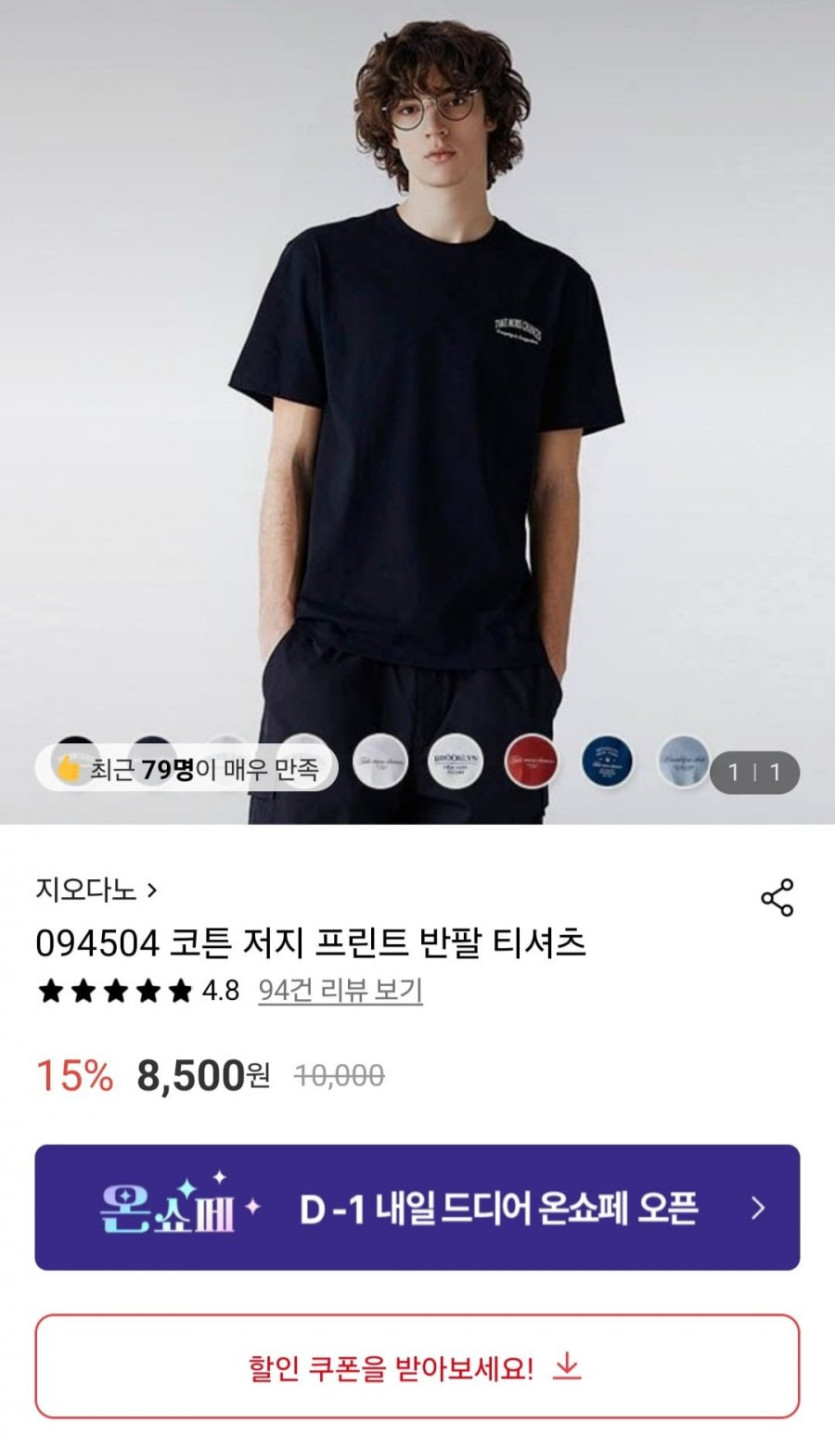Open the 온쇼페 D-1 banner
Screen dimensions: 835x1435
point(417,1207)
